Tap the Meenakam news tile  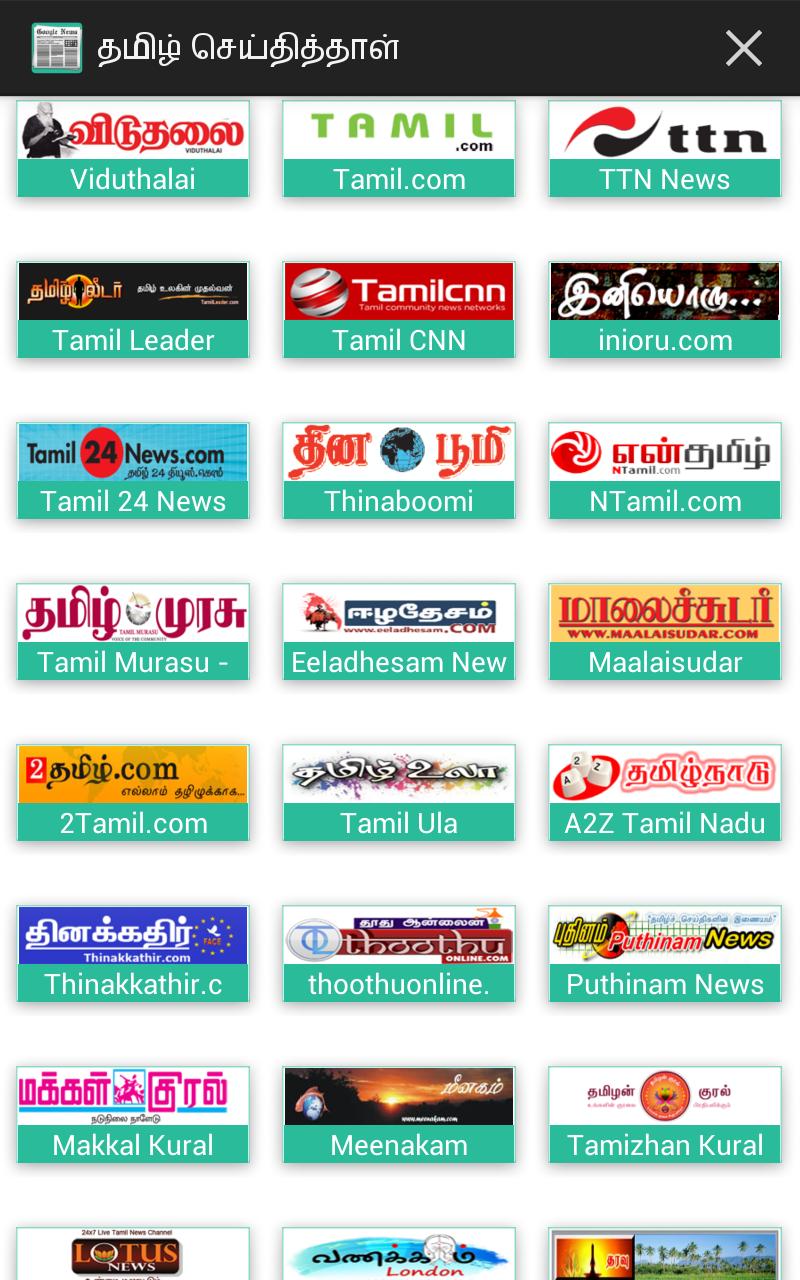pos(399,1115)
